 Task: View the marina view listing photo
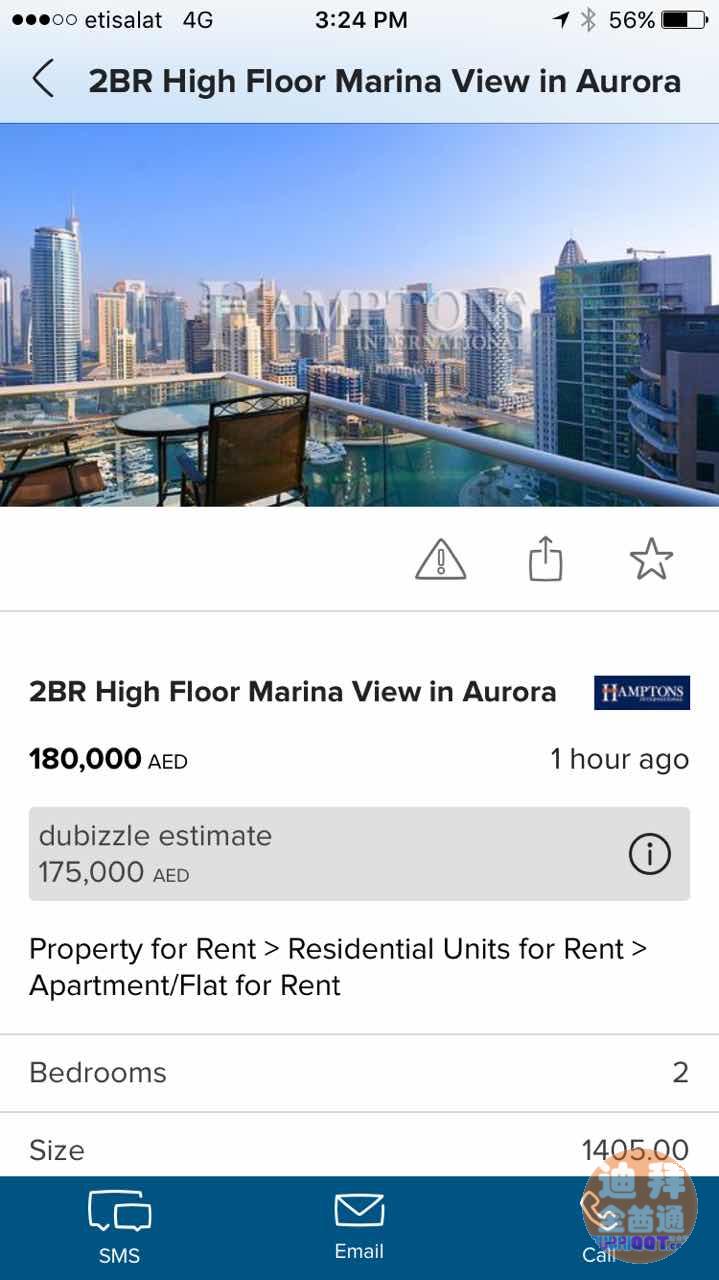[359, 315]
